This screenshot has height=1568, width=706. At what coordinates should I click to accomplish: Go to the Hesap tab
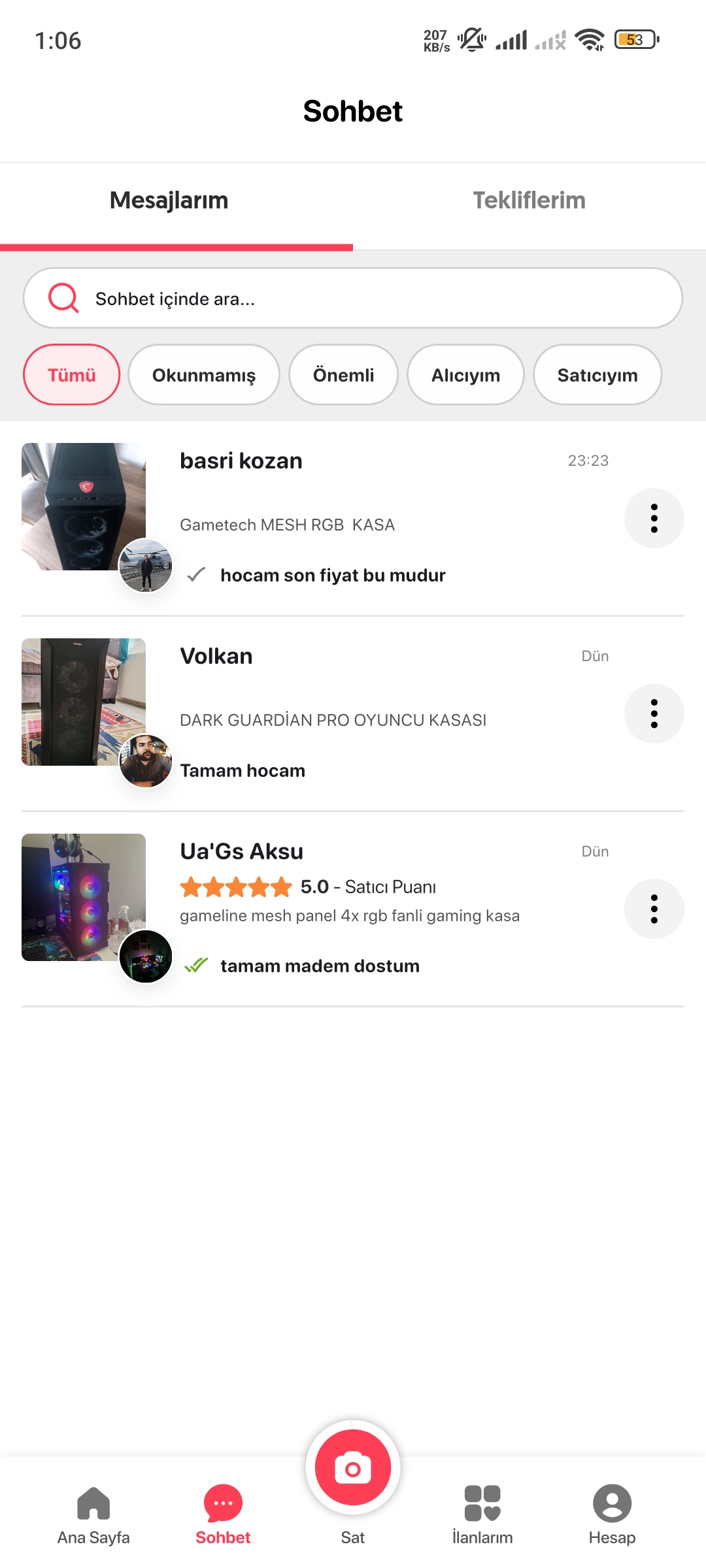click(612, 1514)
